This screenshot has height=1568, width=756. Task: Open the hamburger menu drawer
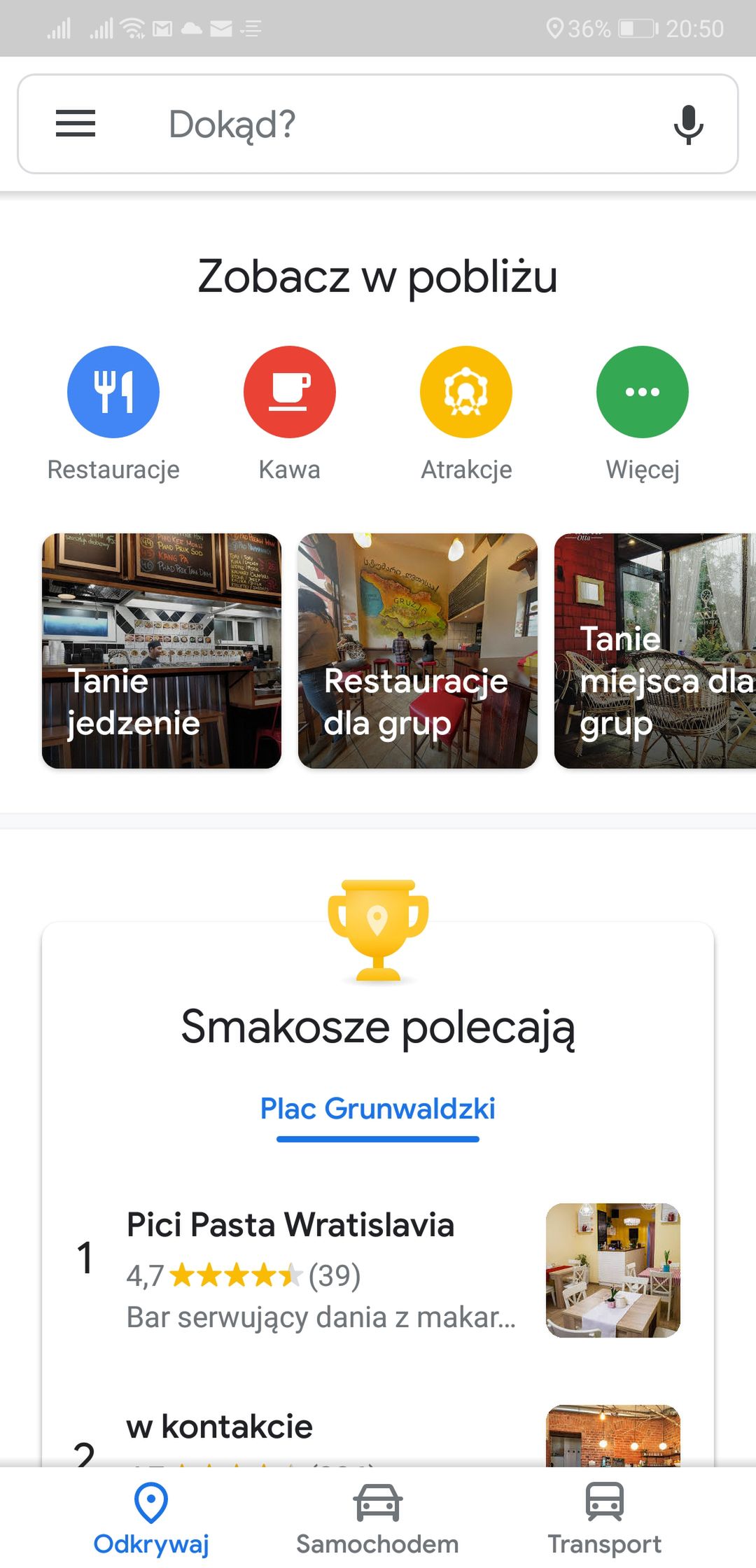(x=76, y=124)
